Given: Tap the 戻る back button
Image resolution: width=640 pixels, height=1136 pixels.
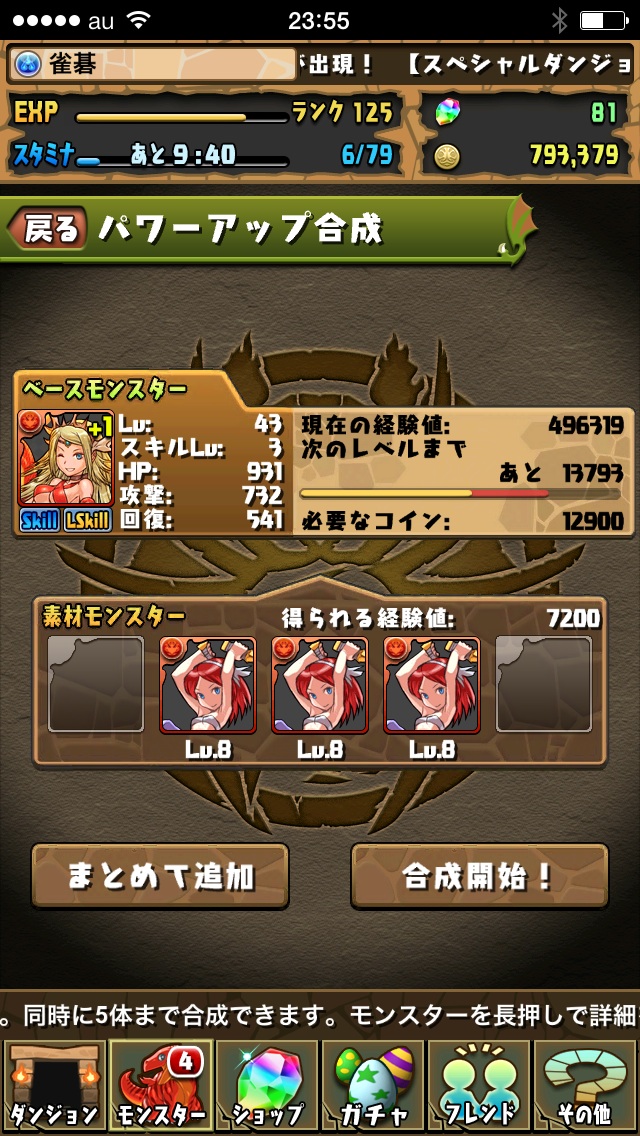Looking at the screenshot, I should 48,229.
